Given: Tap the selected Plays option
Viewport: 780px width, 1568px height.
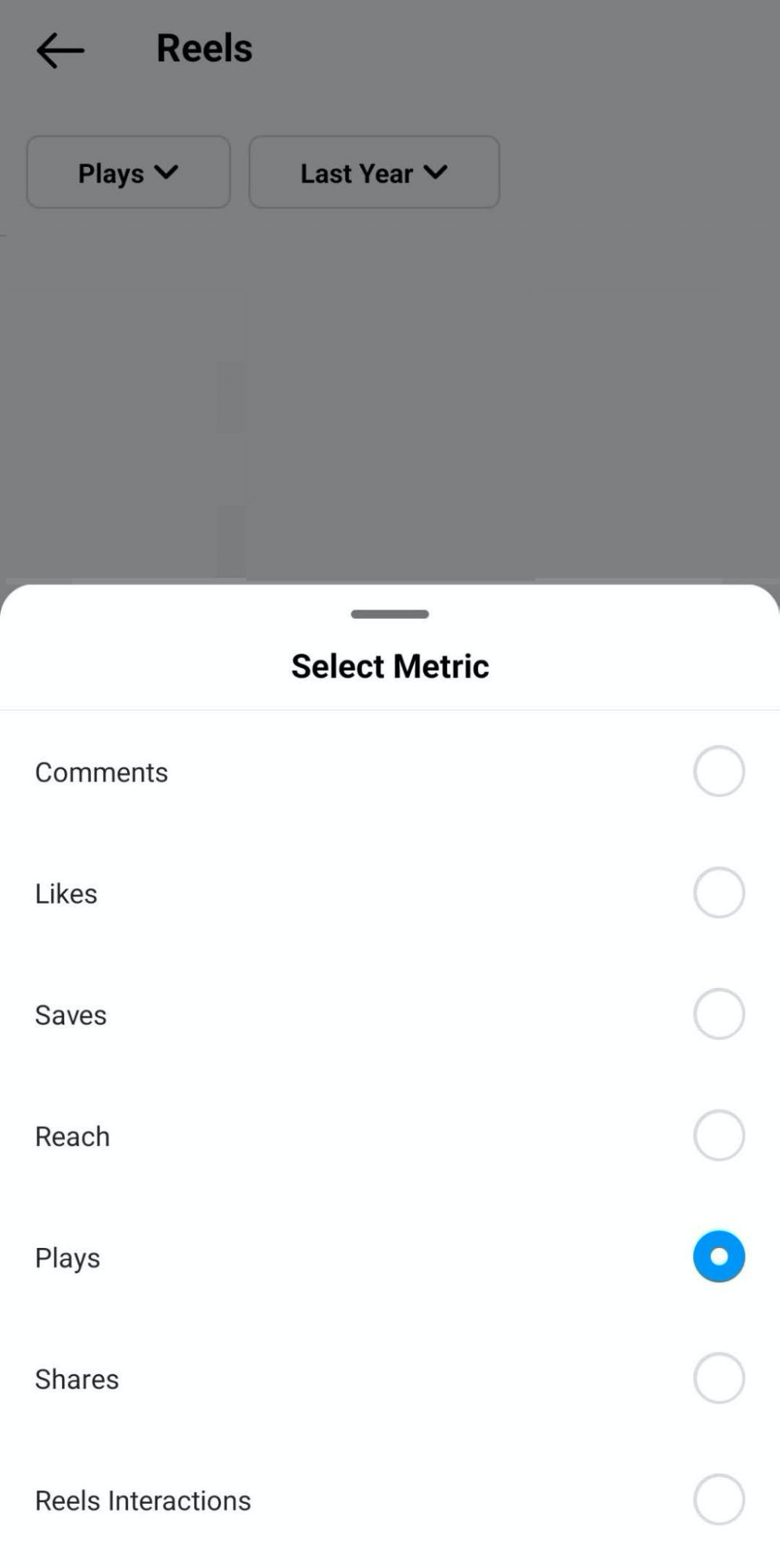Looking at the screenshot, I should pos(390,1257).
